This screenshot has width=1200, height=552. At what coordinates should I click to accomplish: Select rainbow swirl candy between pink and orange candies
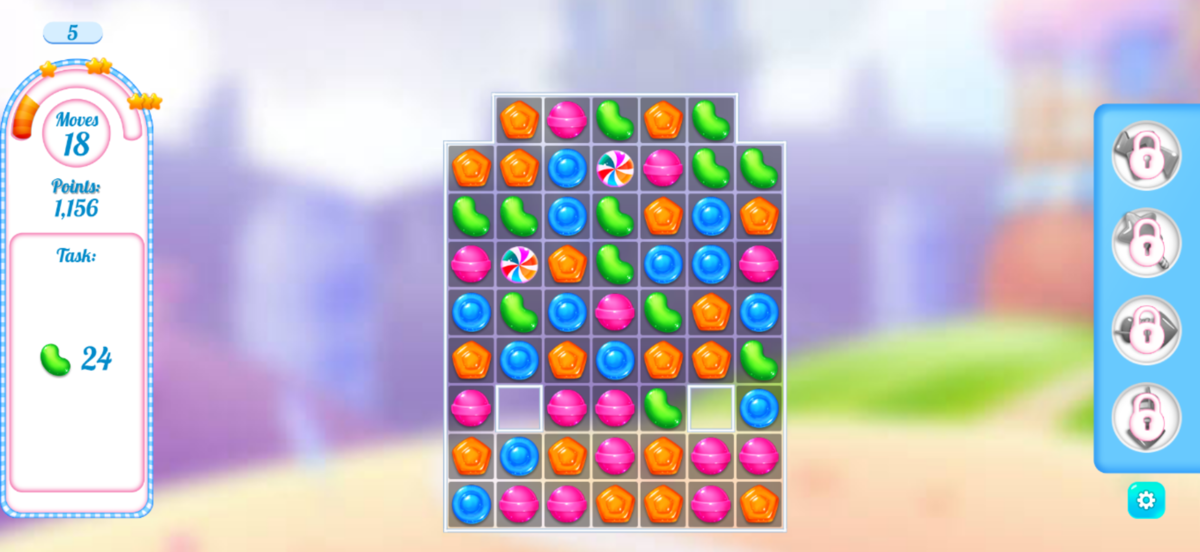[519, 264]
